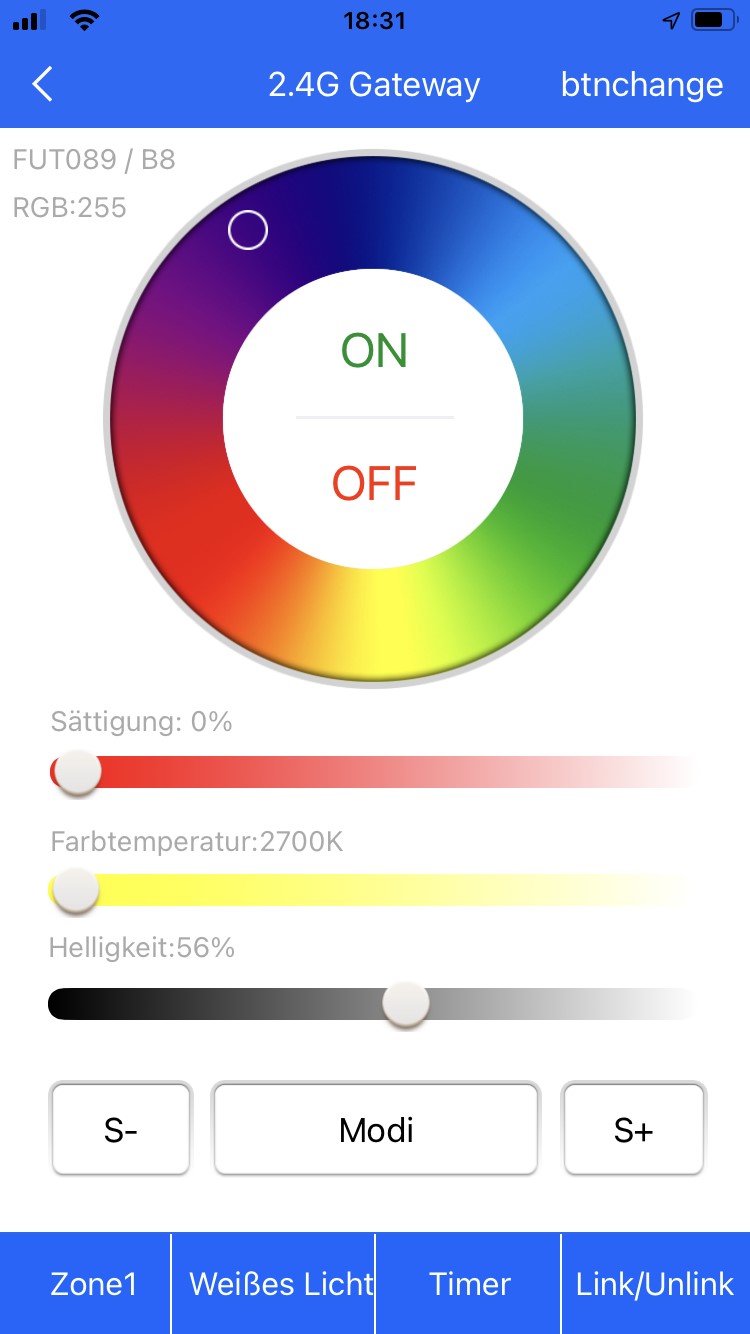The image size is (750, 1334).
Task: Go back with the top-left arrow
Action: (x=42, y=85)
